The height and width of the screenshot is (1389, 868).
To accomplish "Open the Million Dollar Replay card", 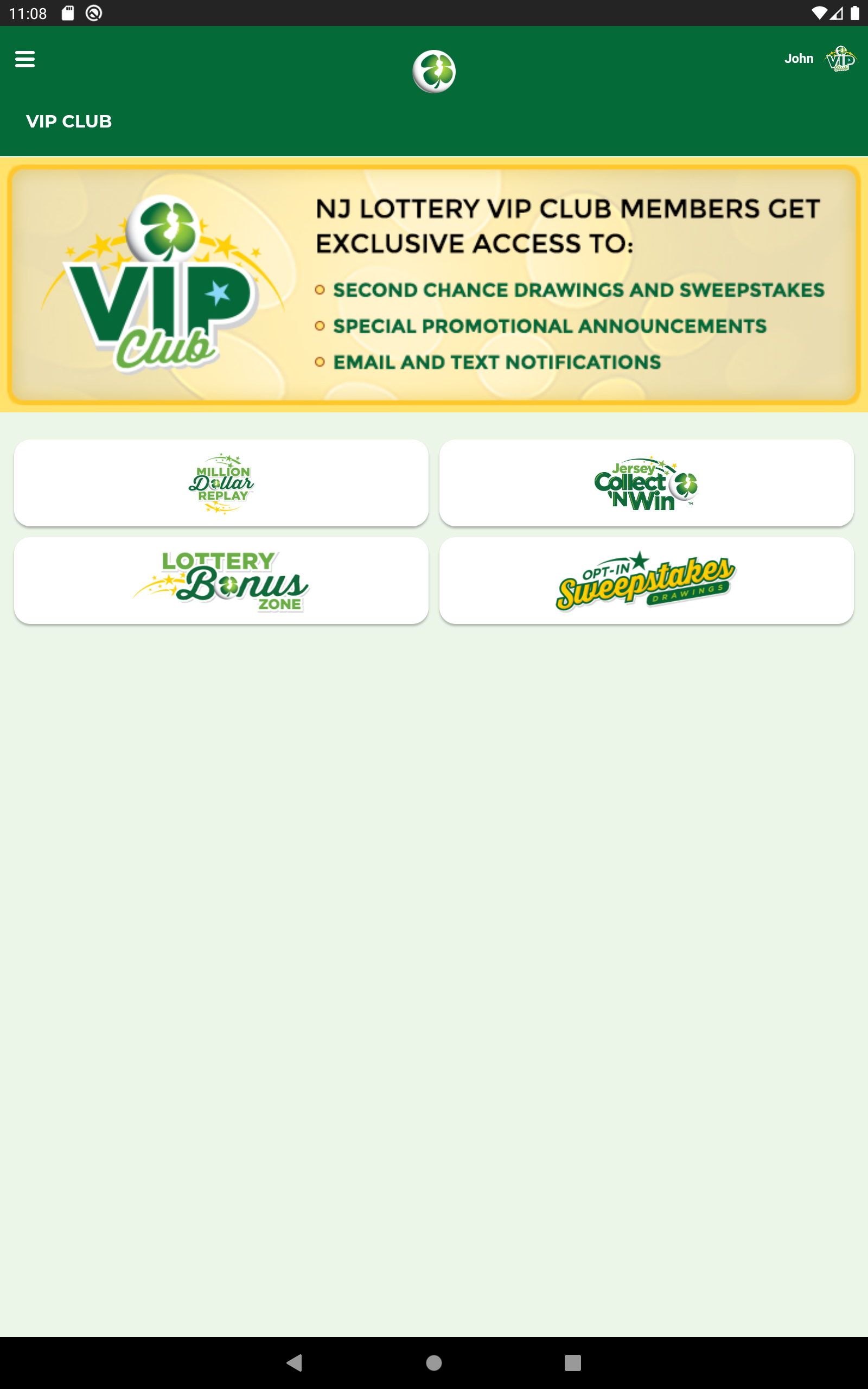I will (x=221, y=483).
